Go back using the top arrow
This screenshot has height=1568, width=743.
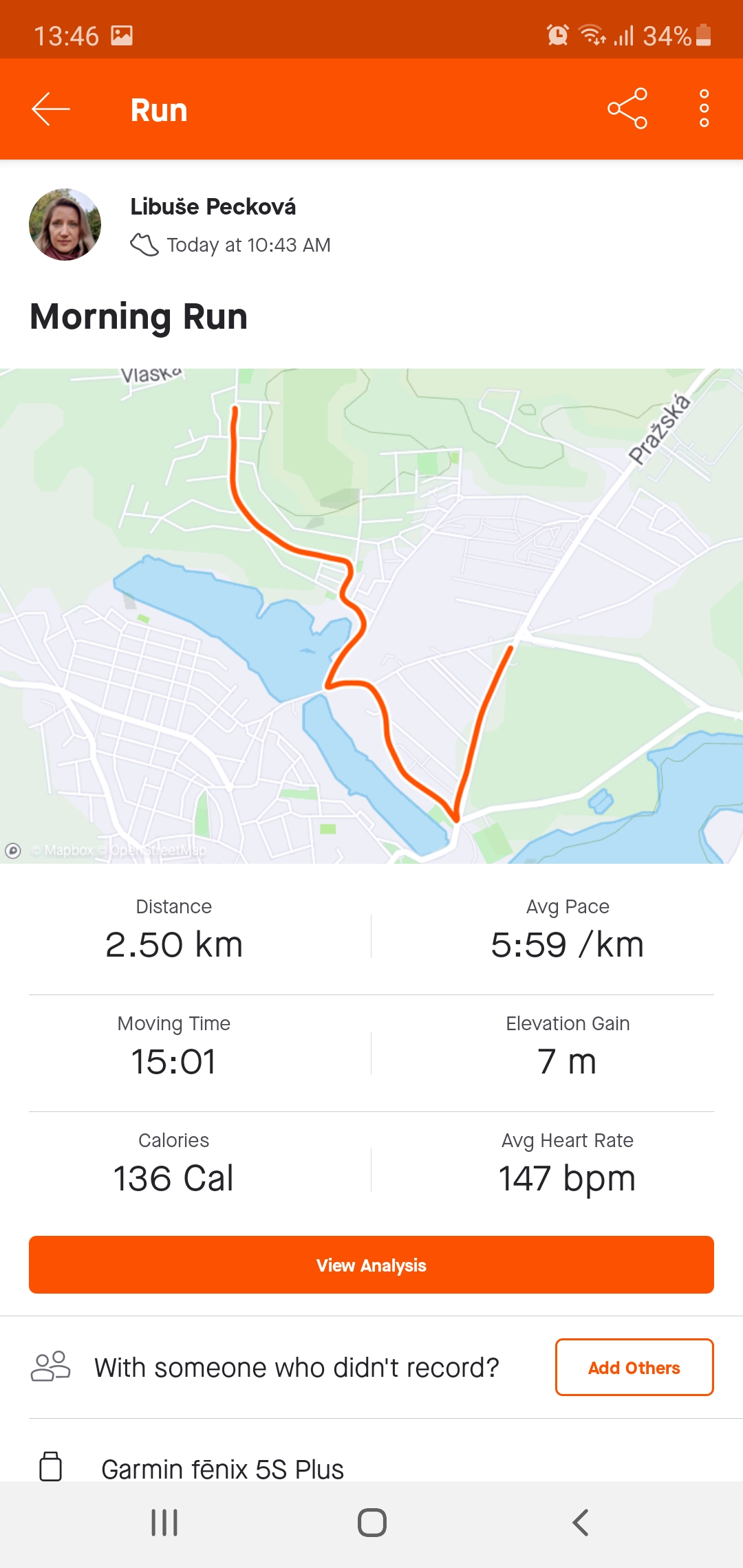[51, 109]
